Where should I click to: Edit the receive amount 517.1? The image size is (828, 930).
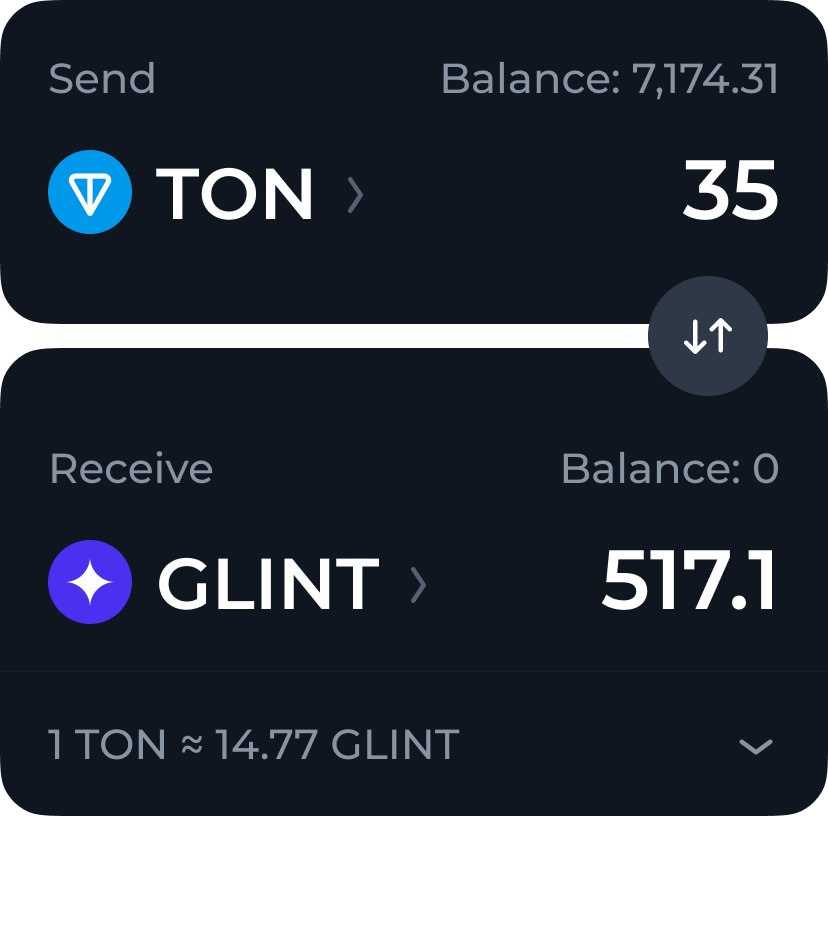(689, 583)
